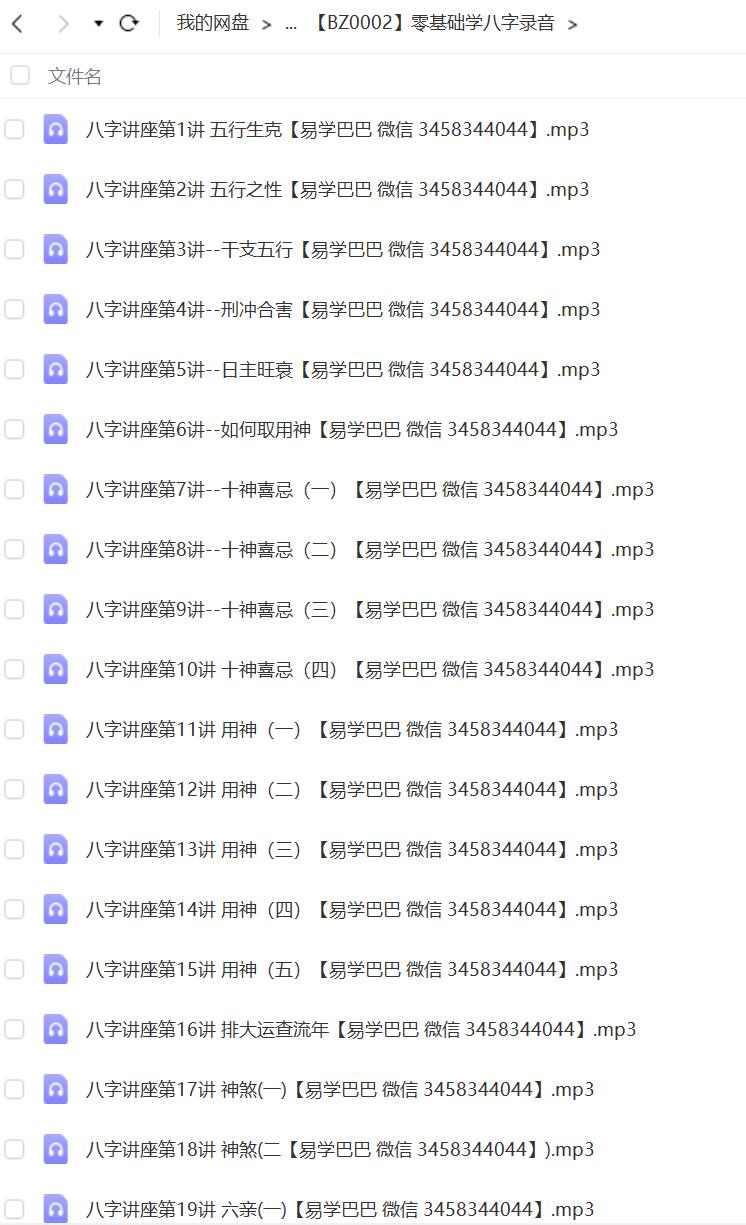Play 第5讲 日主旺衰 audio file

[343, 370]
